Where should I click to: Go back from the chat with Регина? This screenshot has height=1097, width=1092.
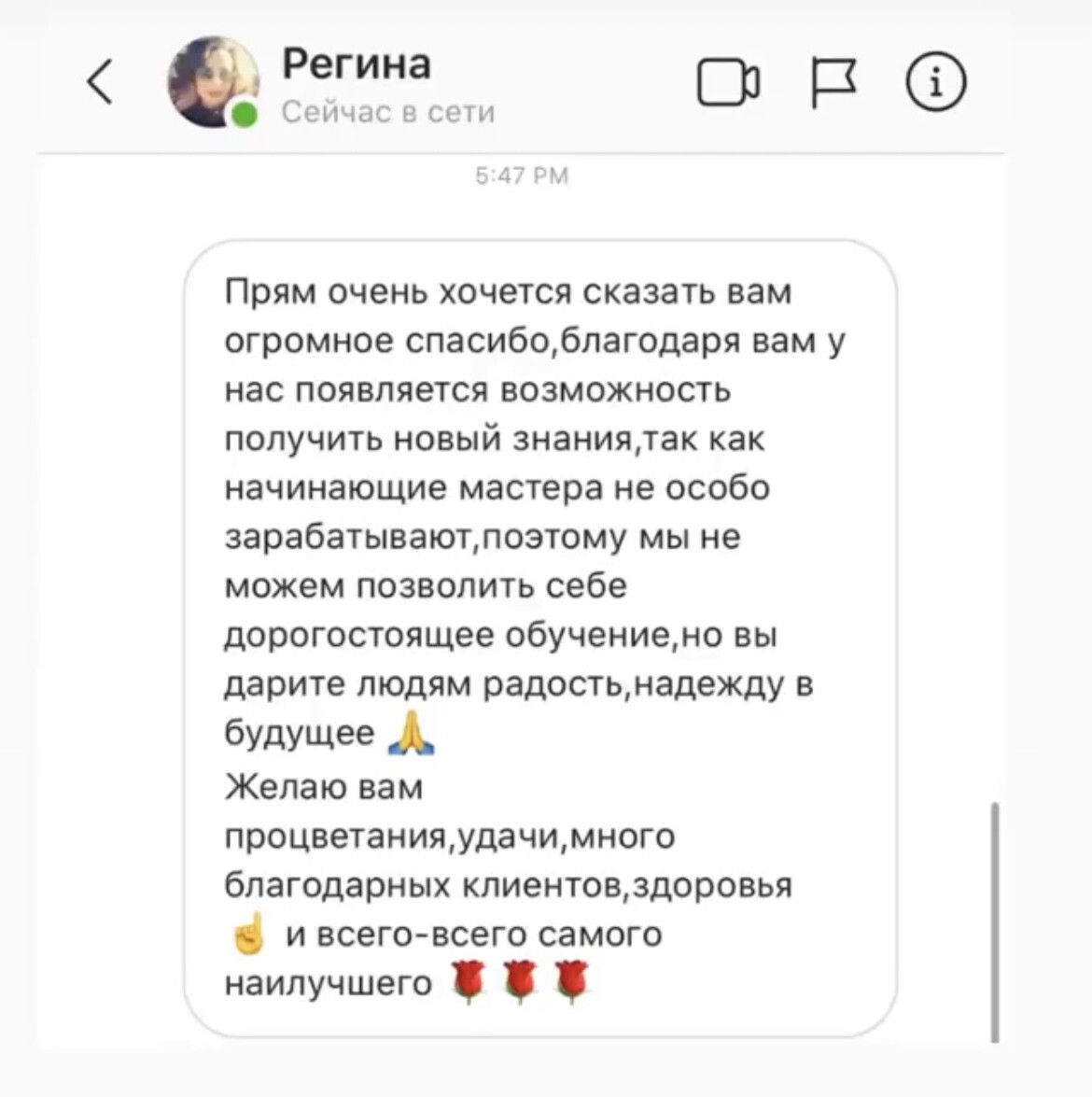pos(101,81)
